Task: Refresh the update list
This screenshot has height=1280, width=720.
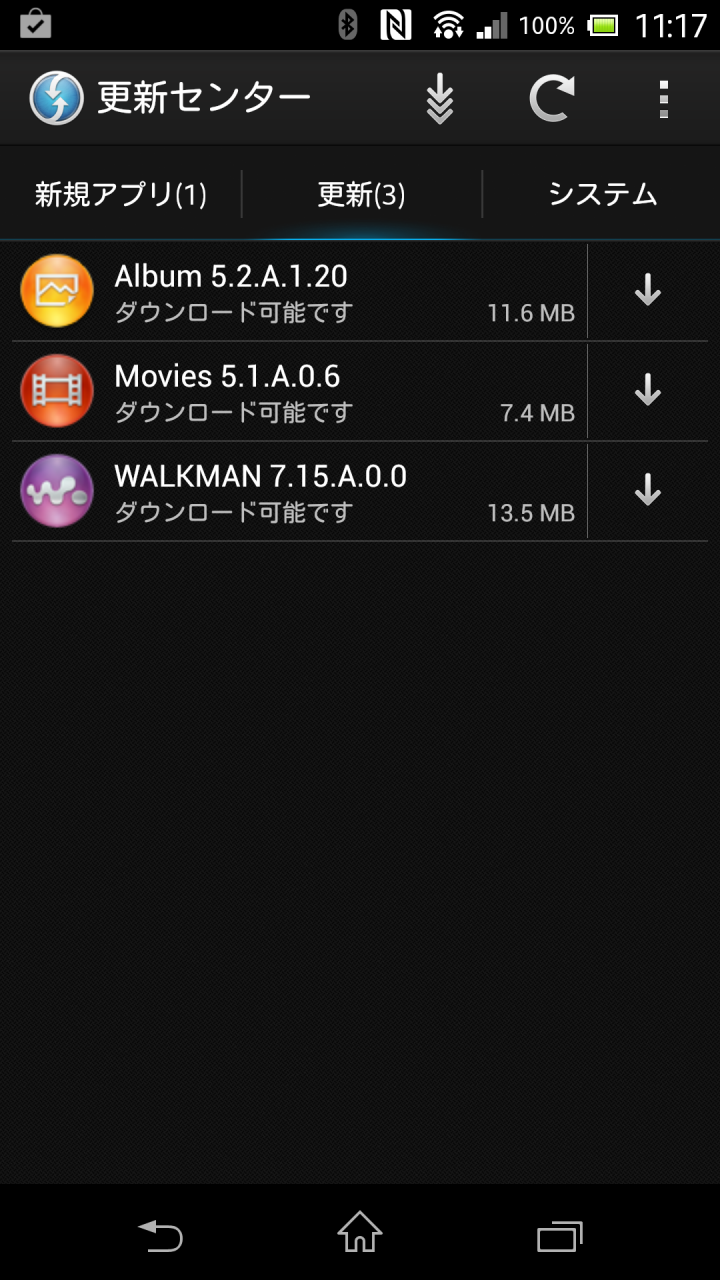Action: [551, 99]
